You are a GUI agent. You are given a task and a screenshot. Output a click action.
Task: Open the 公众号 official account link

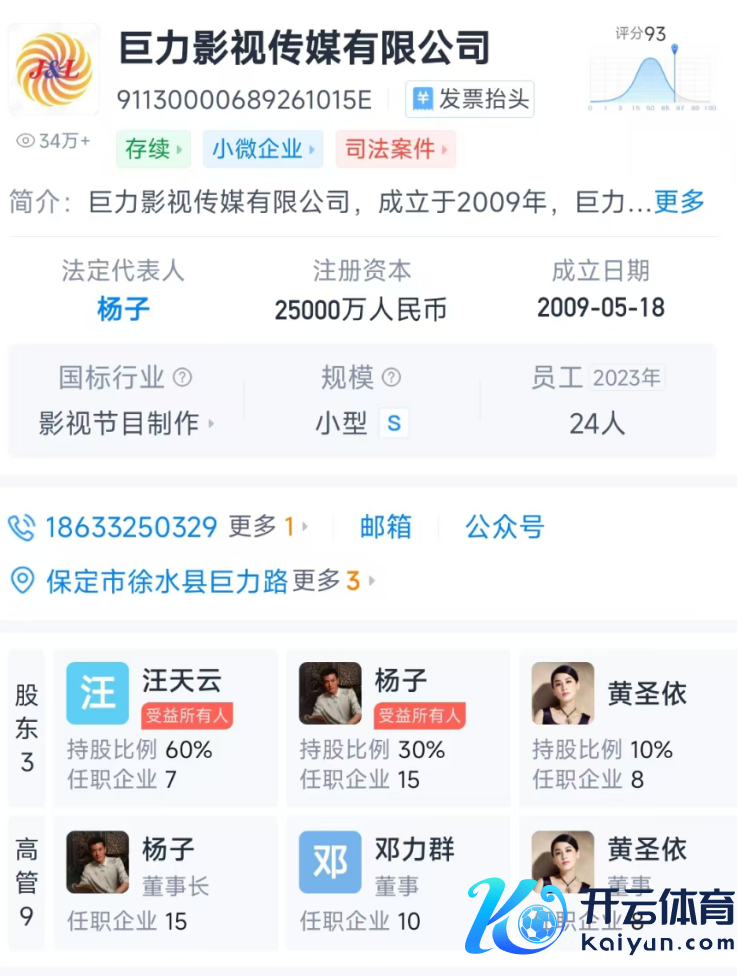click(504, 527)
